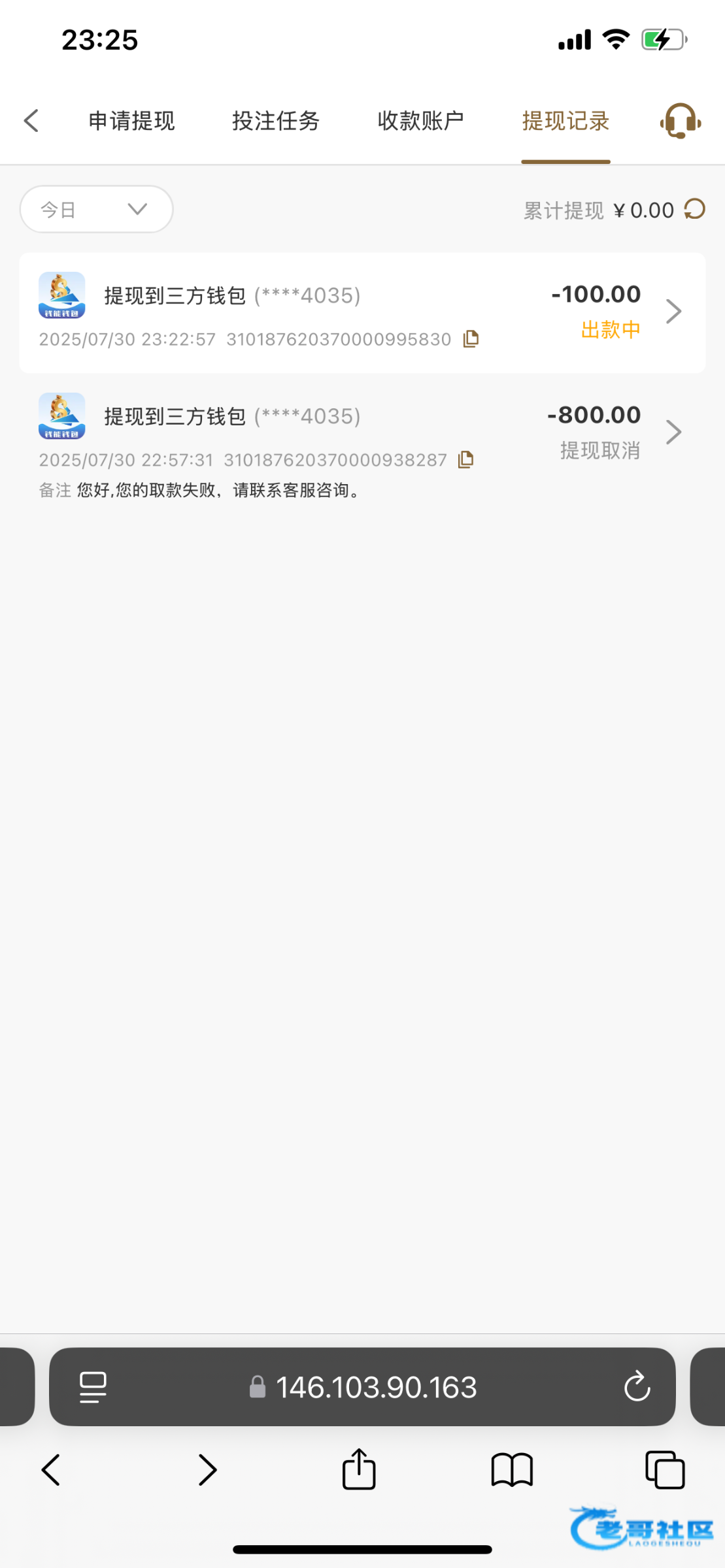Switch to the 收款账户 tab

click(x=421, y=121)
